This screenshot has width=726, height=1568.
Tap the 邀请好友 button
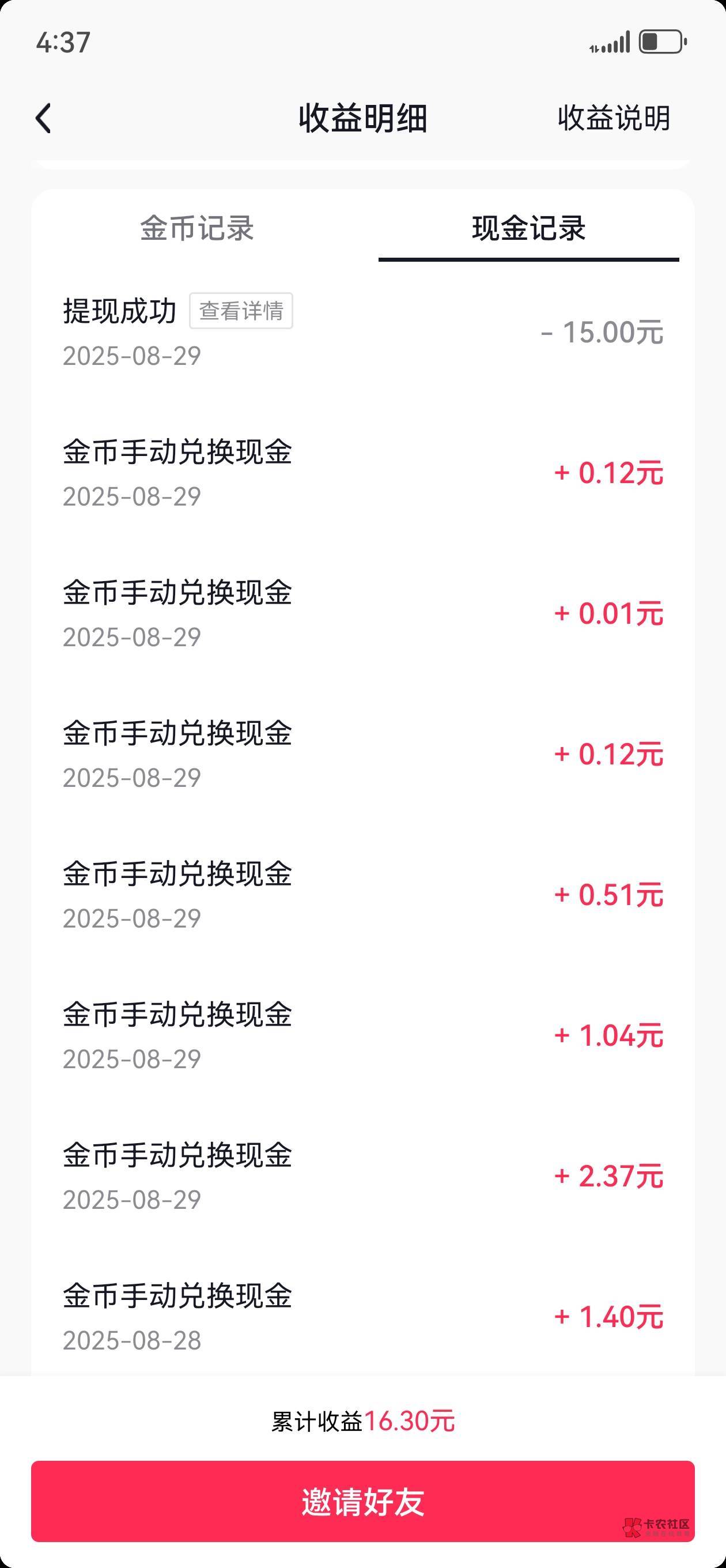362,1501
